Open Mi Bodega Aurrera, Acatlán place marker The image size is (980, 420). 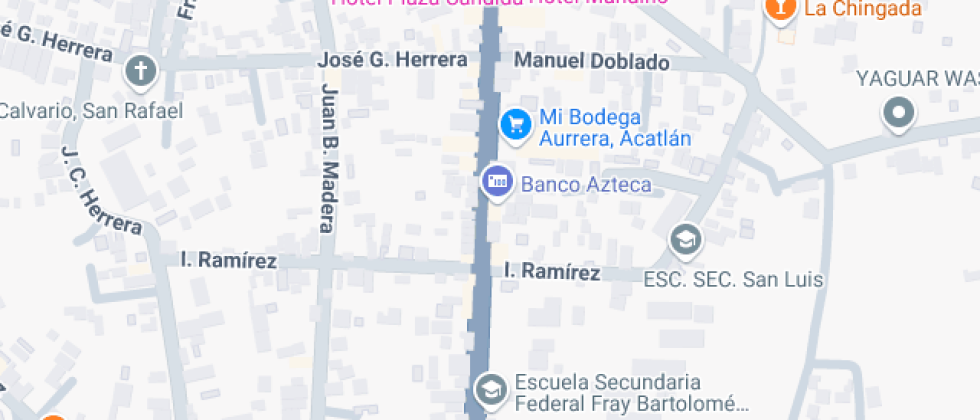(515, 124)
